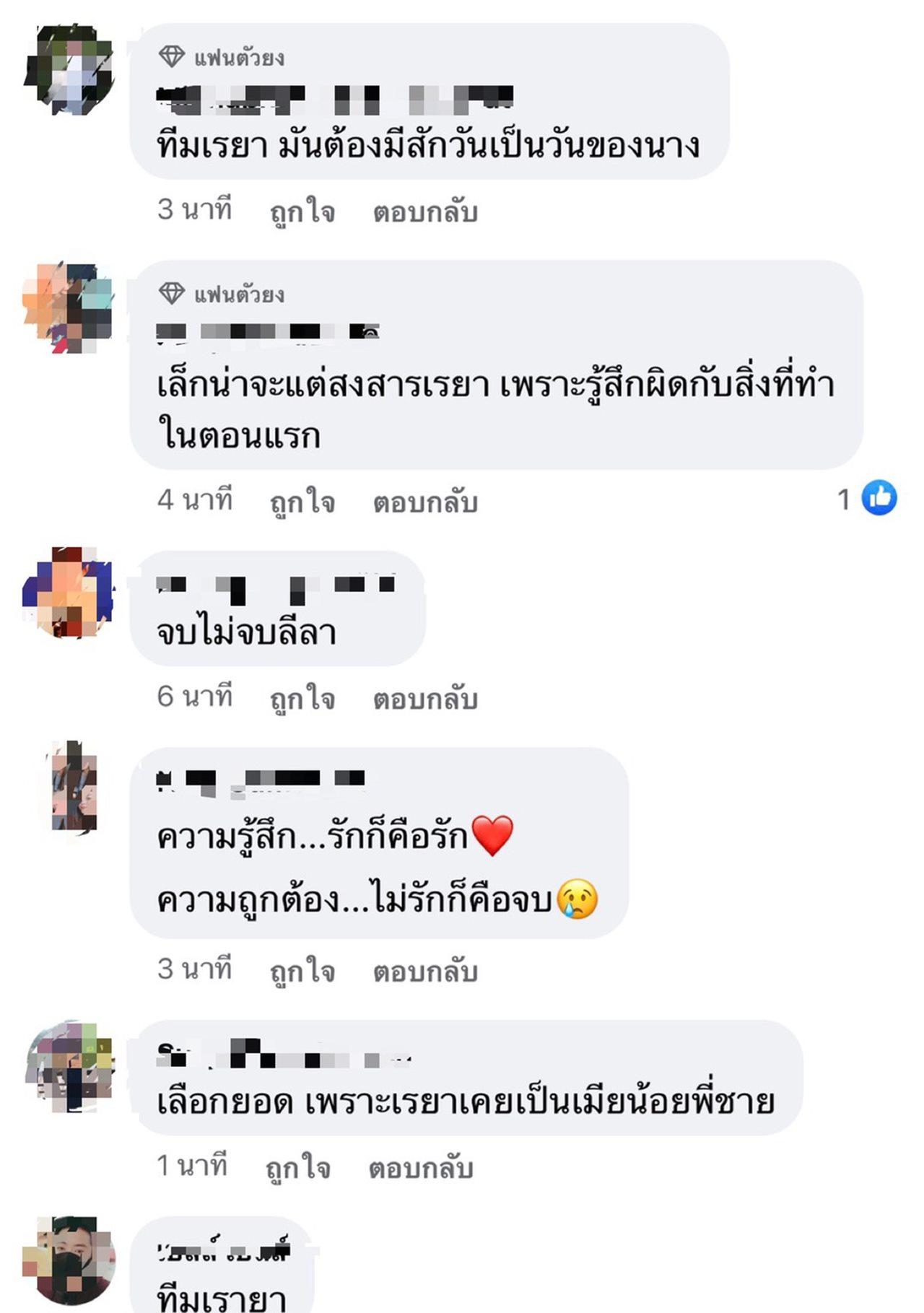Reply to the comment starting "เล็กน่าจะแต่สงสารเรยา"
The height and width of the screenshot is (1313, 924).
click(x=425, y=502)
